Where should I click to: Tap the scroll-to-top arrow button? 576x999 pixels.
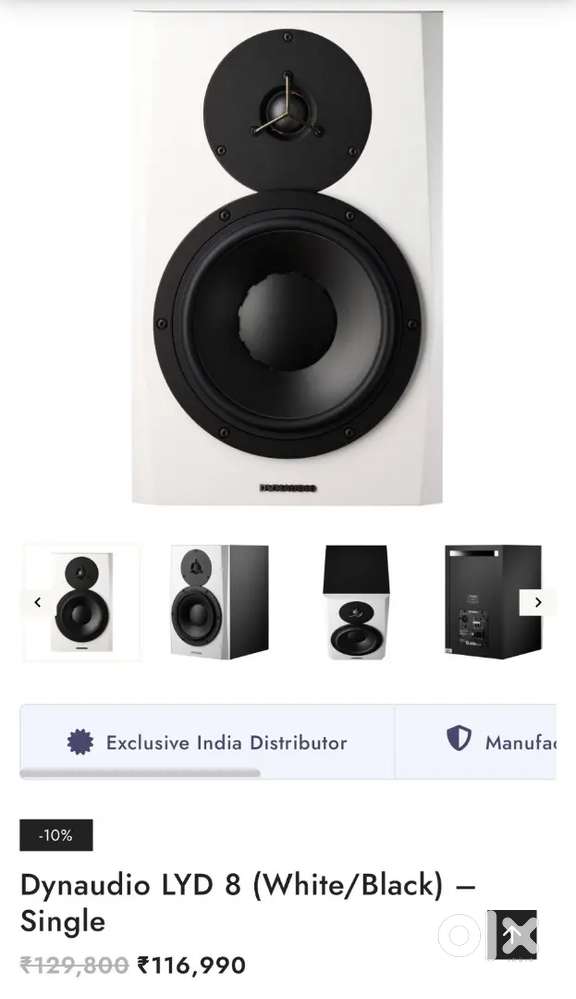(x=512, y=935)
